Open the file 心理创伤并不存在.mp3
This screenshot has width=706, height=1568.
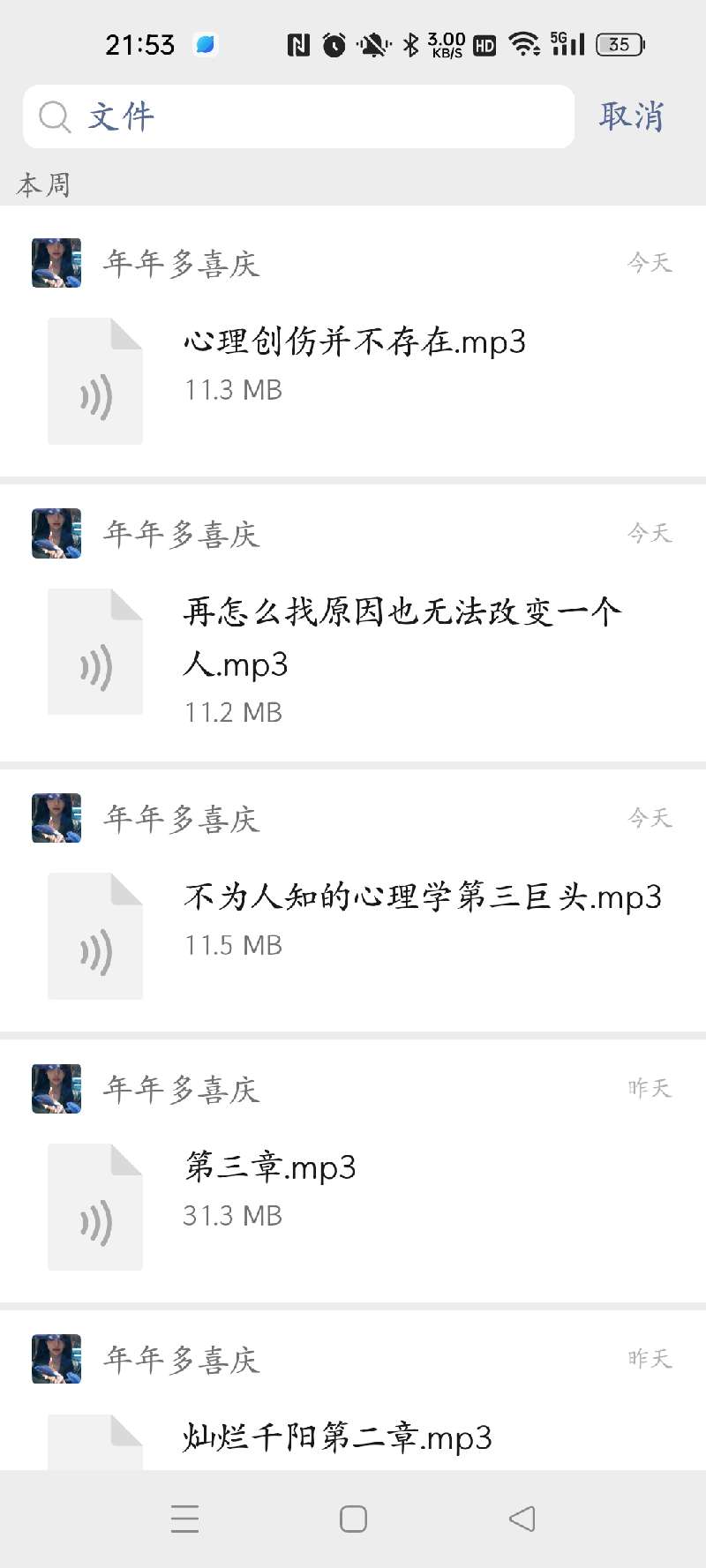coord(353,342)
